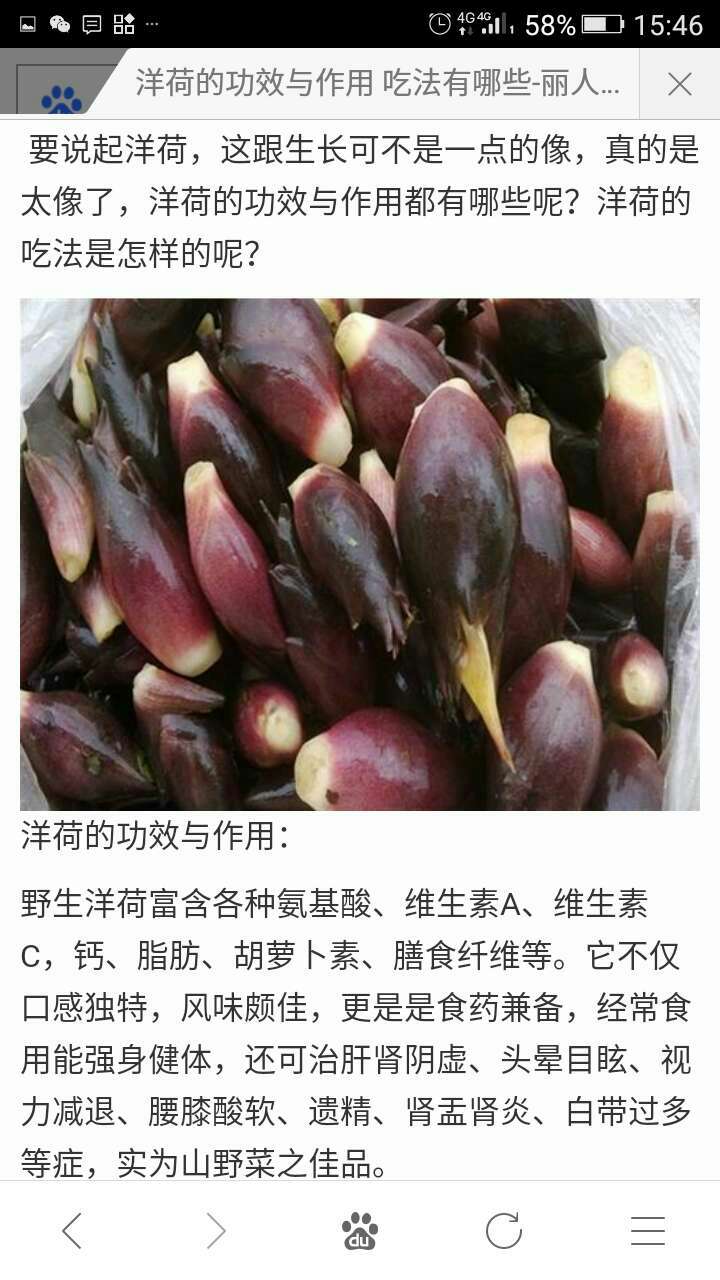Go forward to the next page
Screen dimensions: 720x1280
coord(216,1231)
